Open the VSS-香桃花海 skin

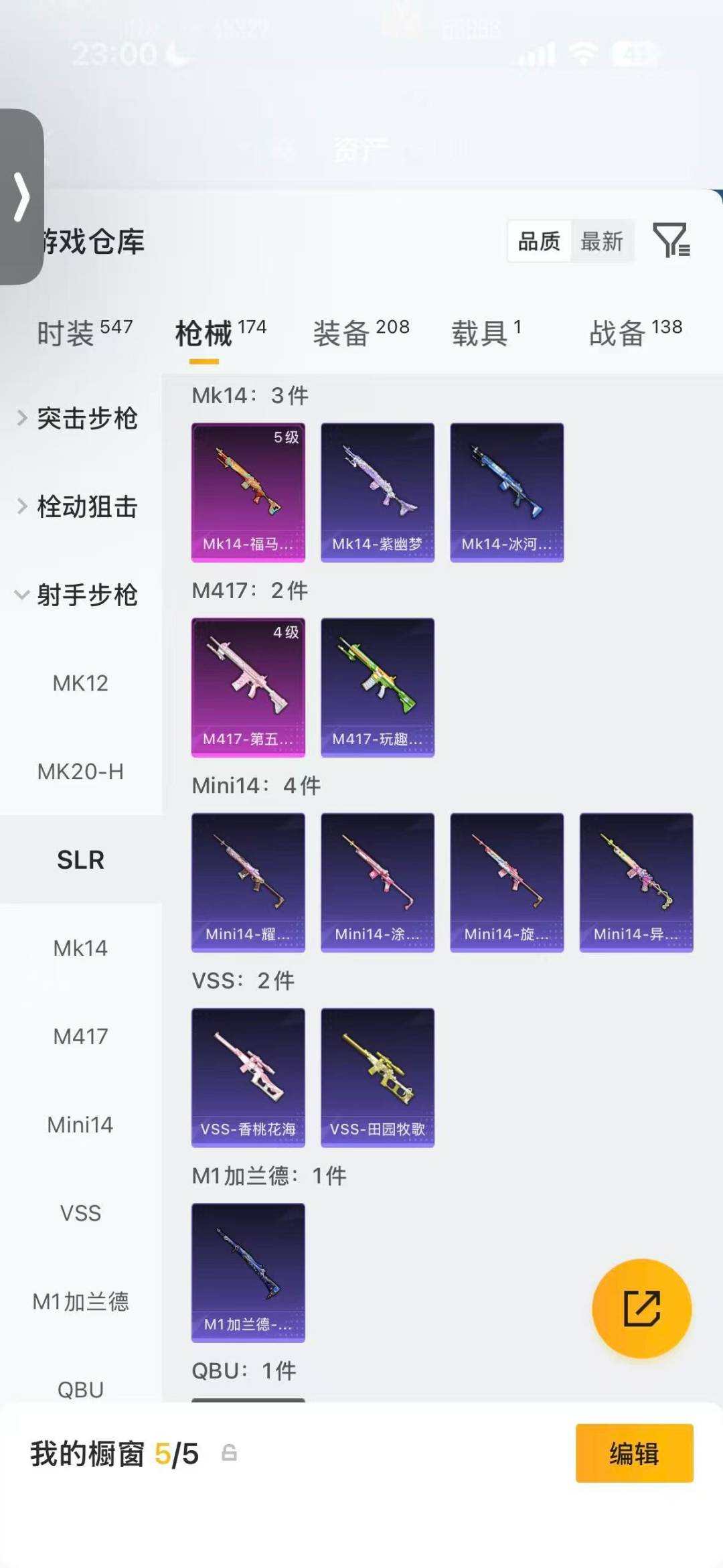(x=248, y=1077)
